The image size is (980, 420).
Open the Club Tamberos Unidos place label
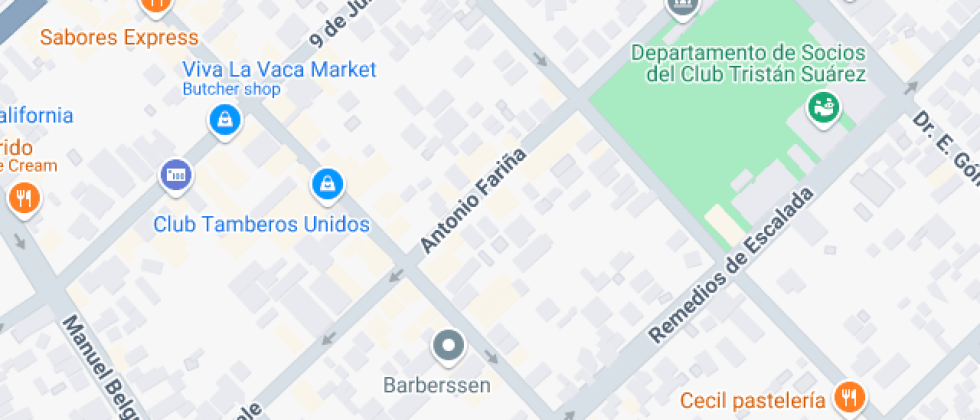pyautogui.click(x=261, y=224)
